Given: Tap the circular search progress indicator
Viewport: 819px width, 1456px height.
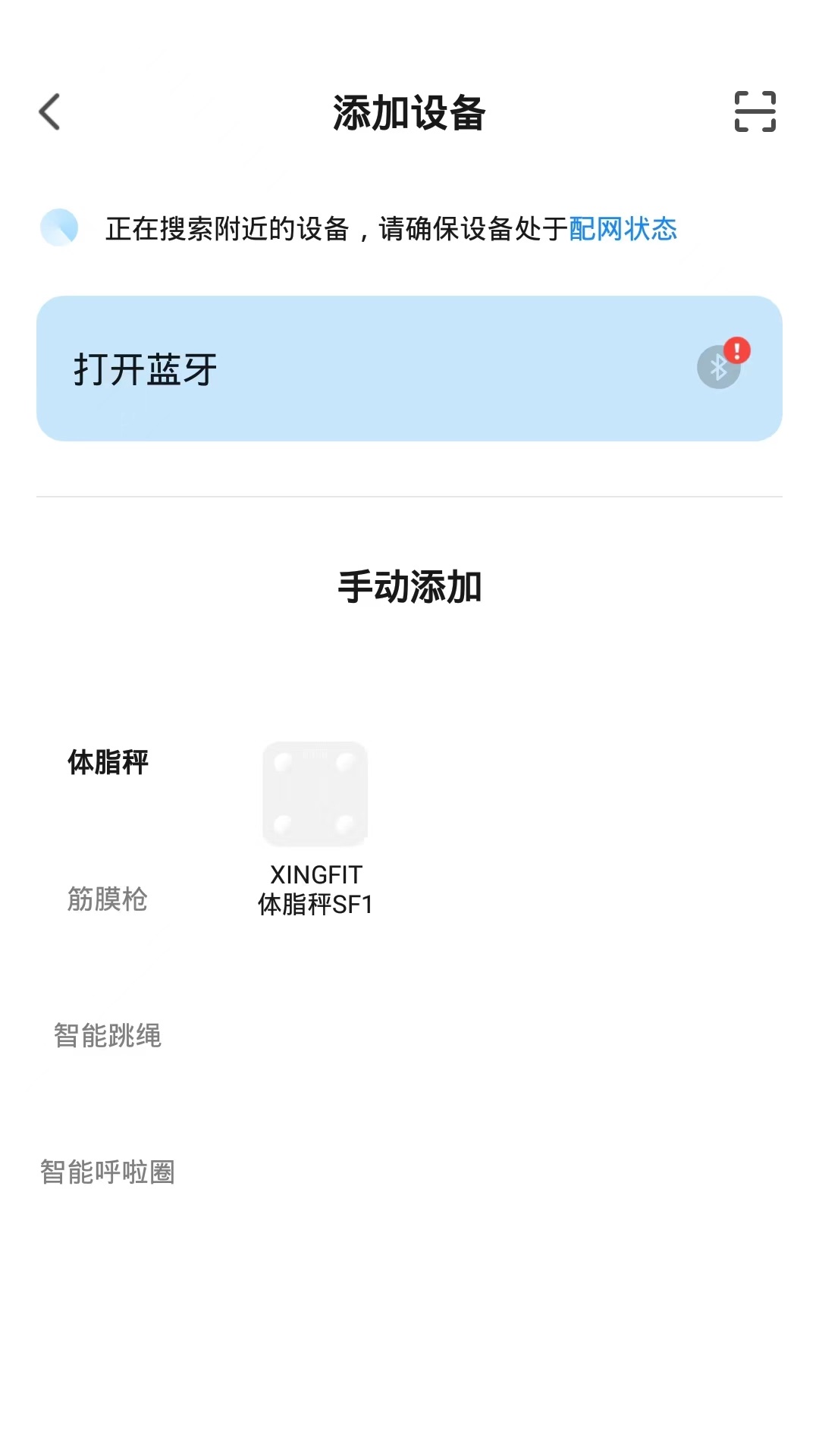Looking at the screenshot, I should [60, 228].
